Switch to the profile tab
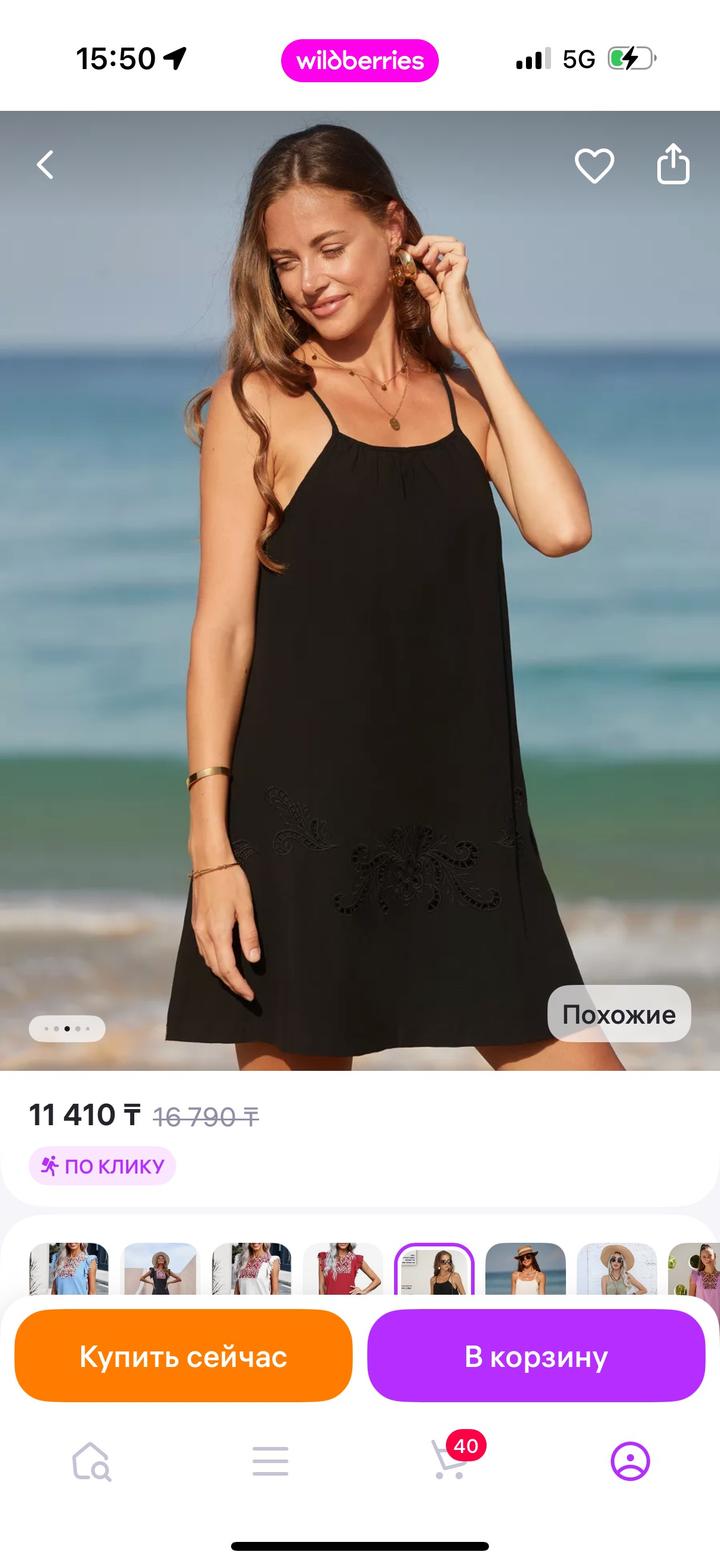This screenshot has width=720, height=1565. (630, 1462)
